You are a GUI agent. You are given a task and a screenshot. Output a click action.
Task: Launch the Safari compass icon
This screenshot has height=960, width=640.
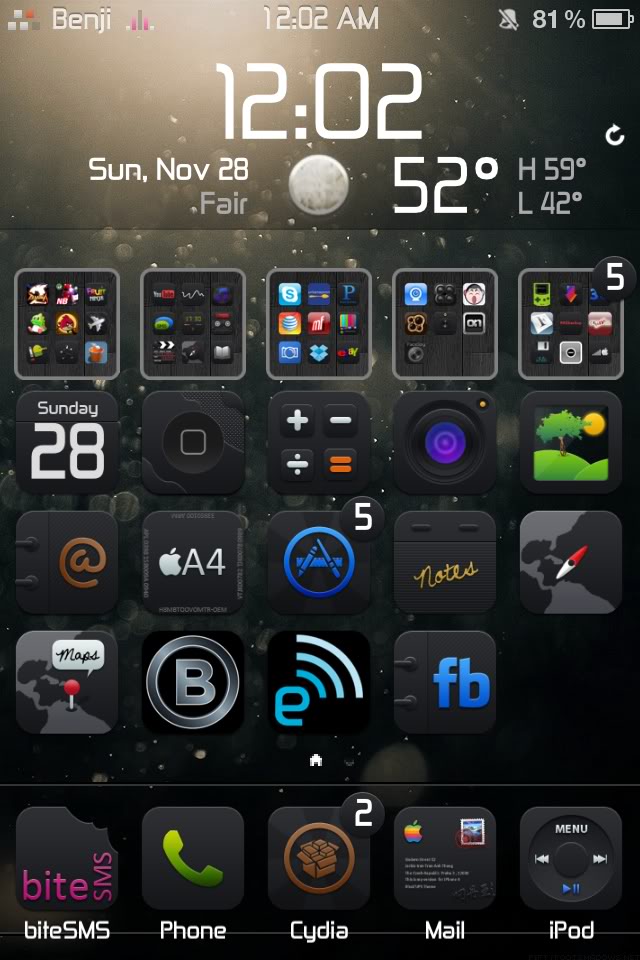click(571, 562)
